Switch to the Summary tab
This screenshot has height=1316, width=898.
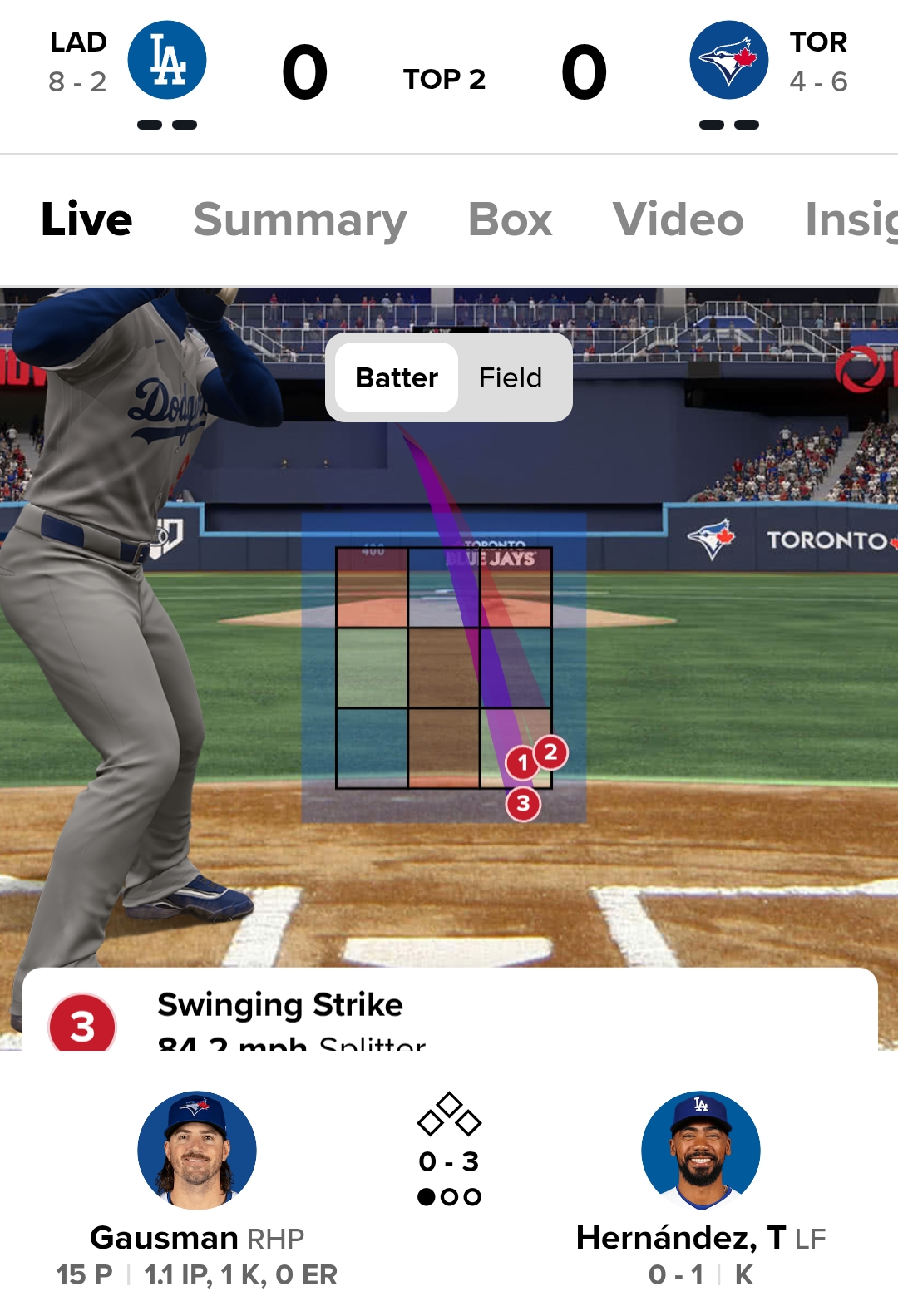(x=299, y=220)
